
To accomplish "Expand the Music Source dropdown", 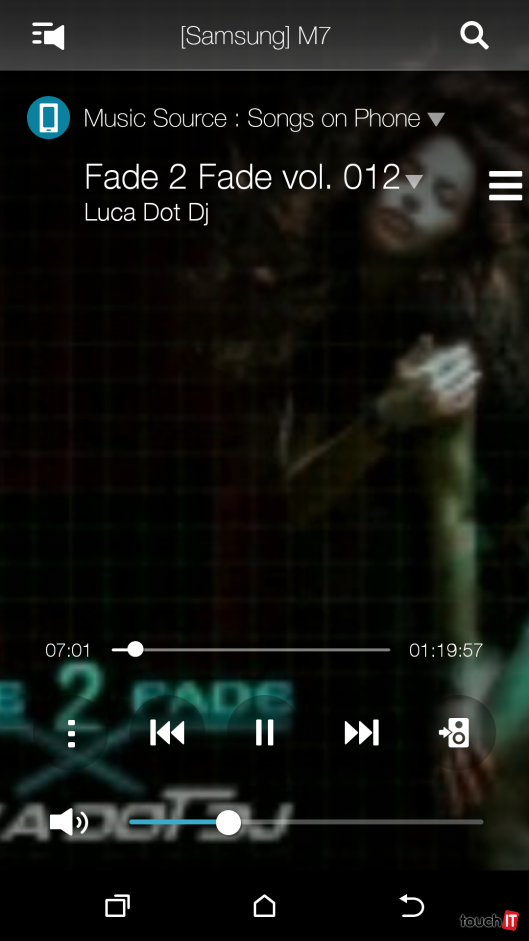I will point(436,119).
